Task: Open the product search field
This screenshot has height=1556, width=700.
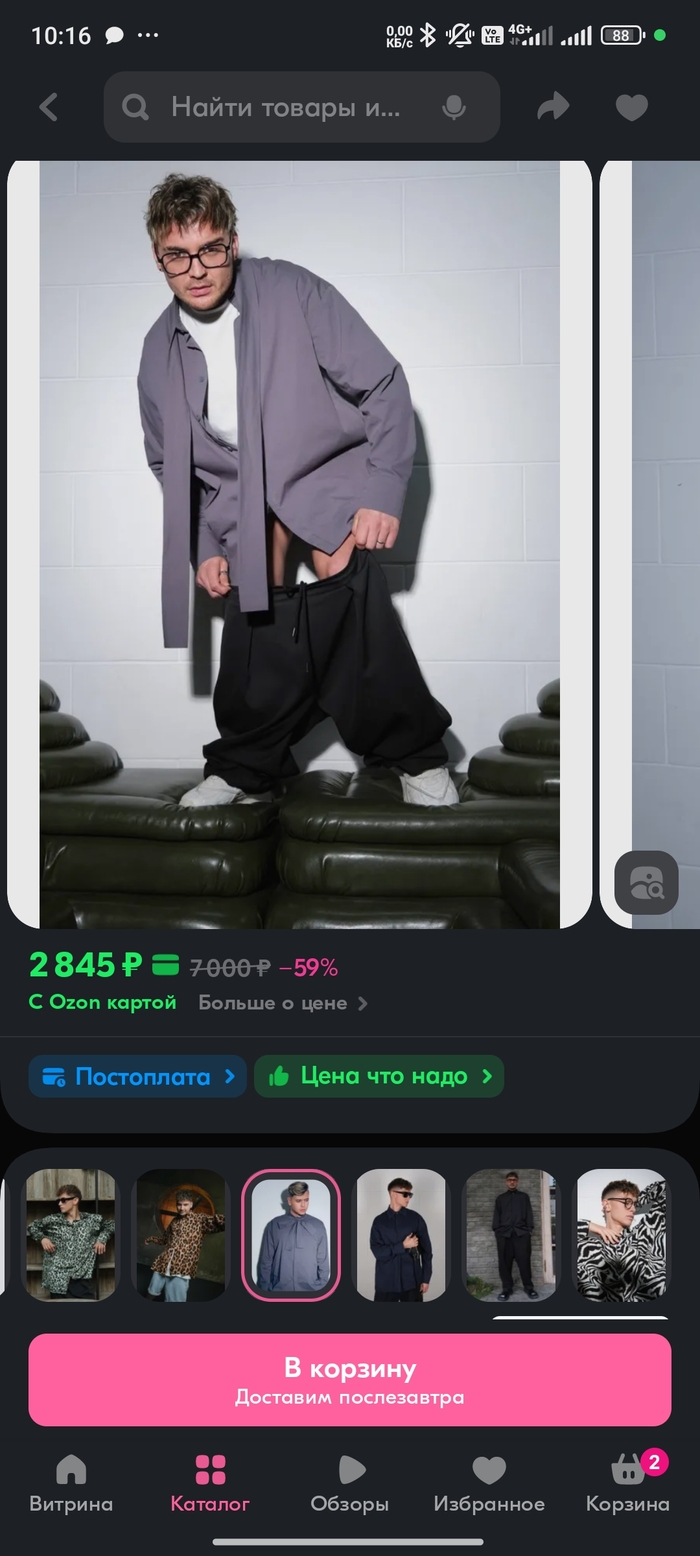Action: [x=285, y=107]
